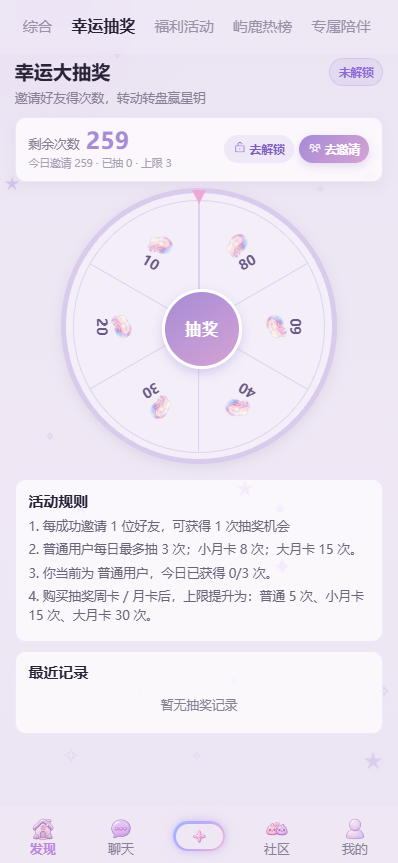The width and height of the screenshot is (398, 863).
Task: Go to the 屿鹿热榜 tab
Action: click(263, 26)
